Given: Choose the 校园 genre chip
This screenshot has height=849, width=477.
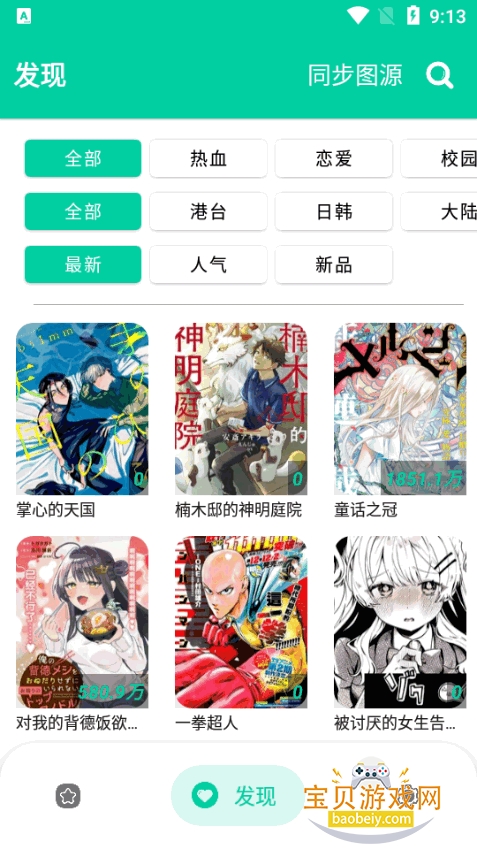Looking at the screenshot, I should click(439, 159).
